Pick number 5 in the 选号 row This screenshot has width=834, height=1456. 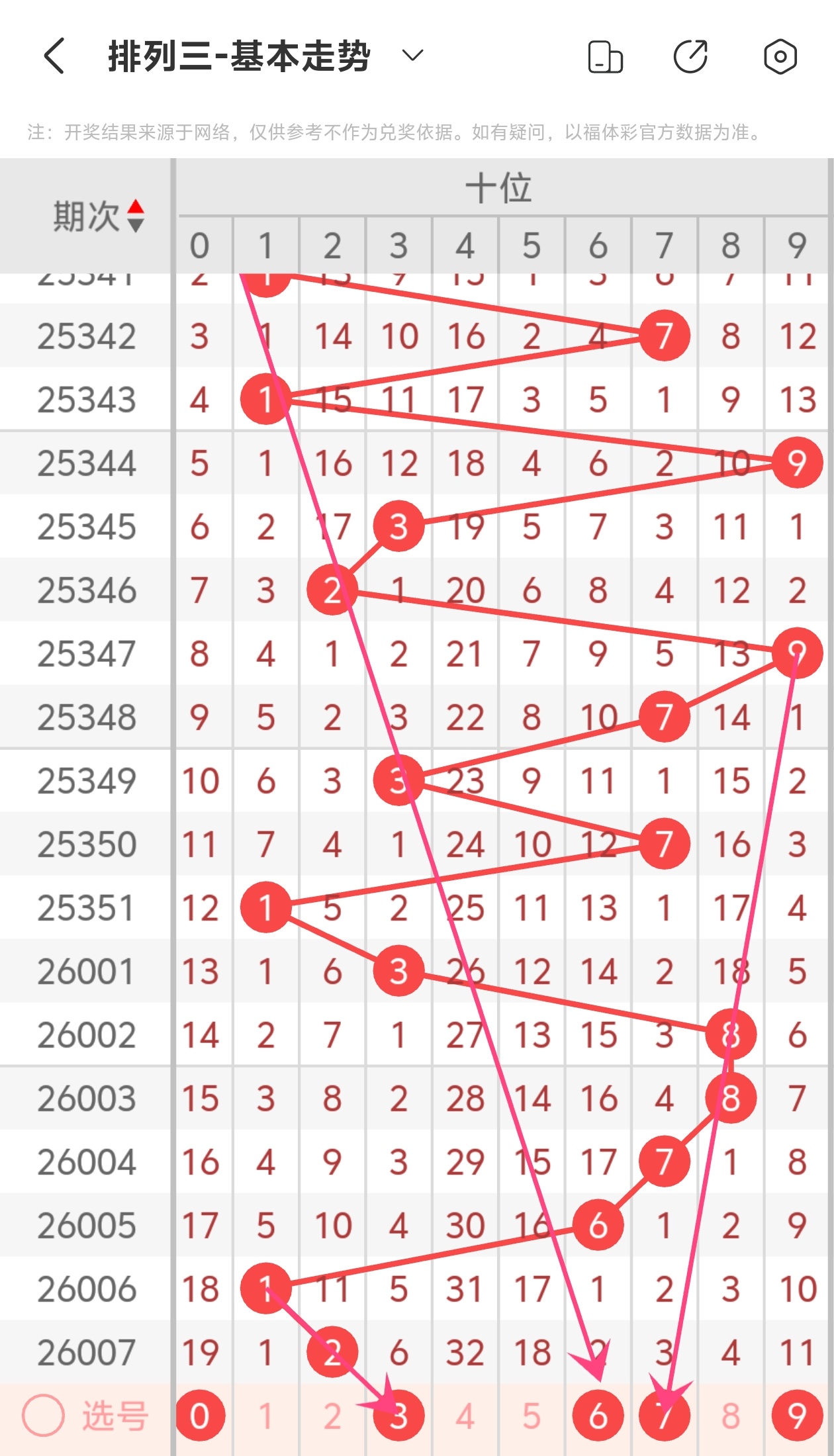pyautogui.click(x=532, y=1416)
